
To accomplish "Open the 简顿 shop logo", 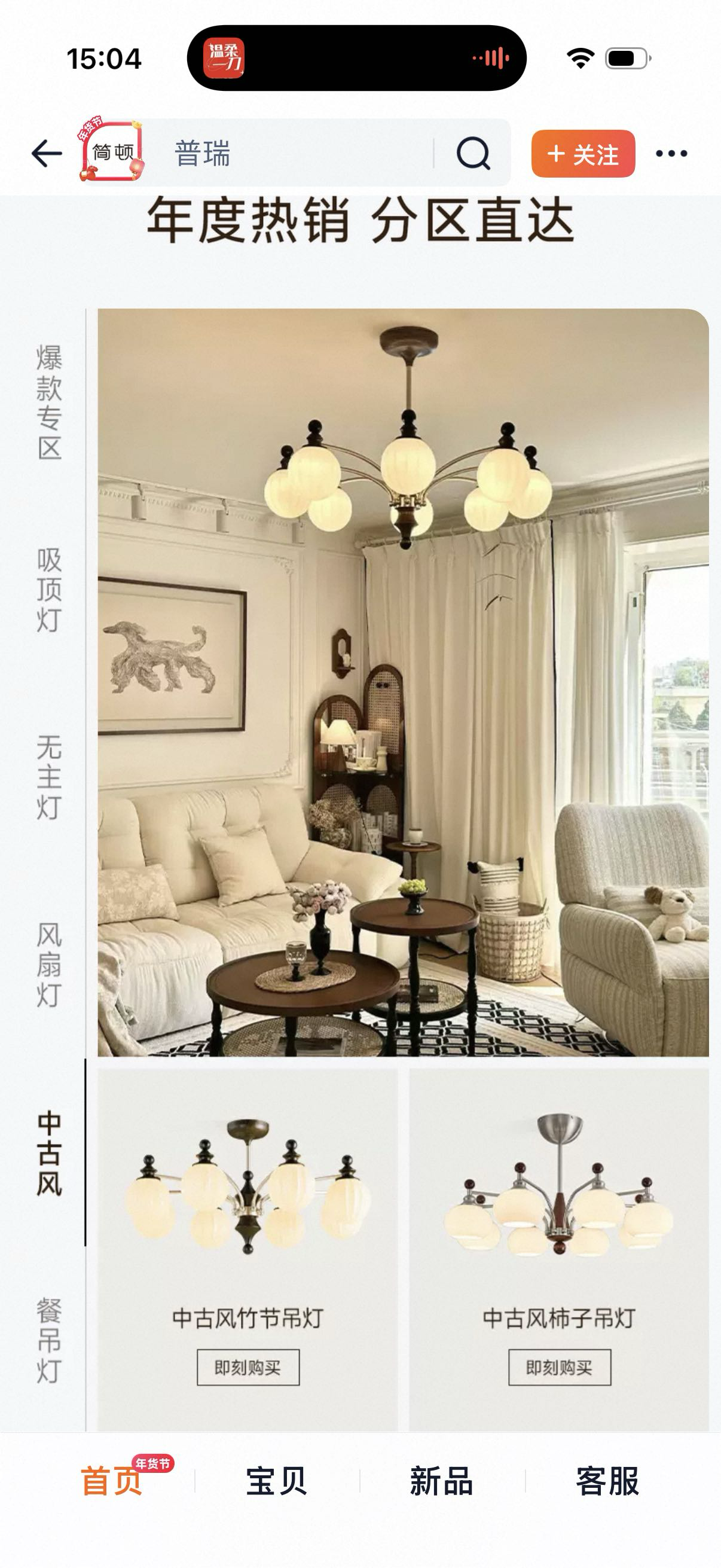I will pos(111,151).
